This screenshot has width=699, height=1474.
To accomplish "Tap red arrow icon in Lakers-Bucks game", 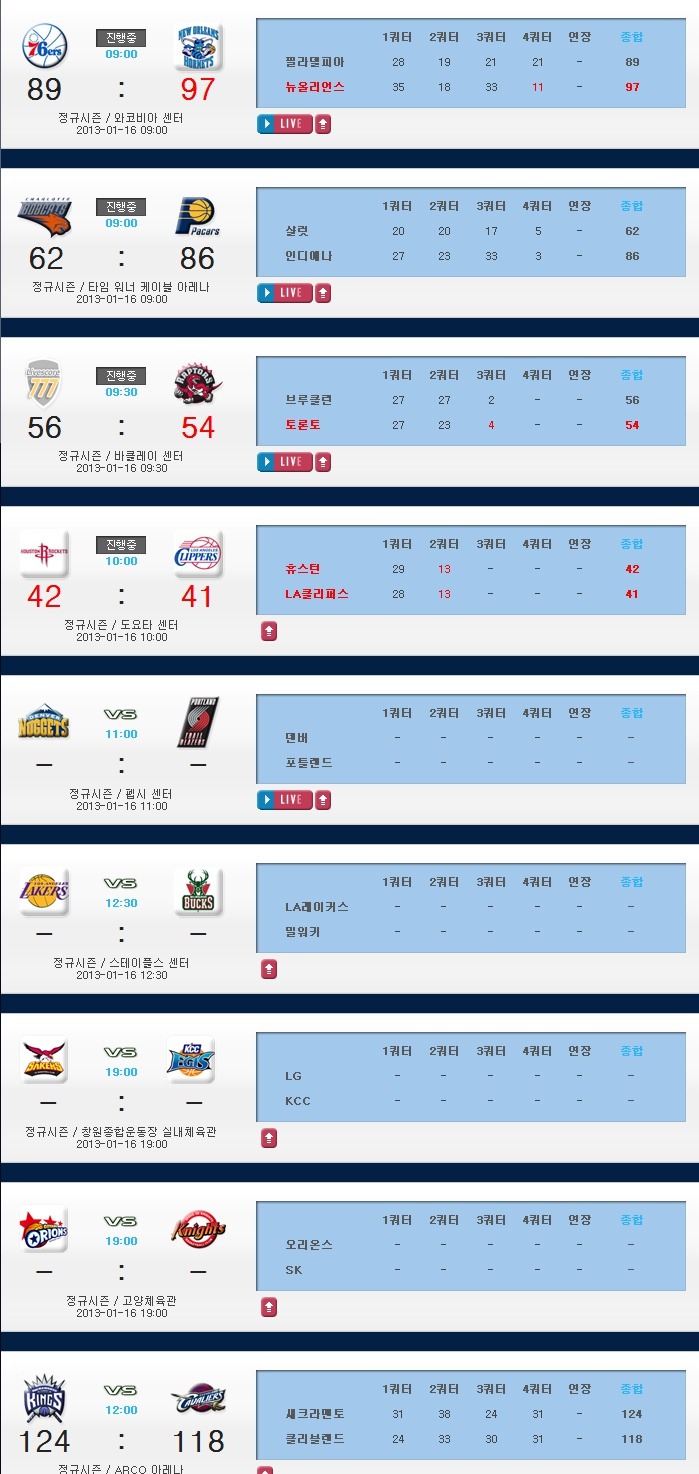I will (x=269, y=969).
